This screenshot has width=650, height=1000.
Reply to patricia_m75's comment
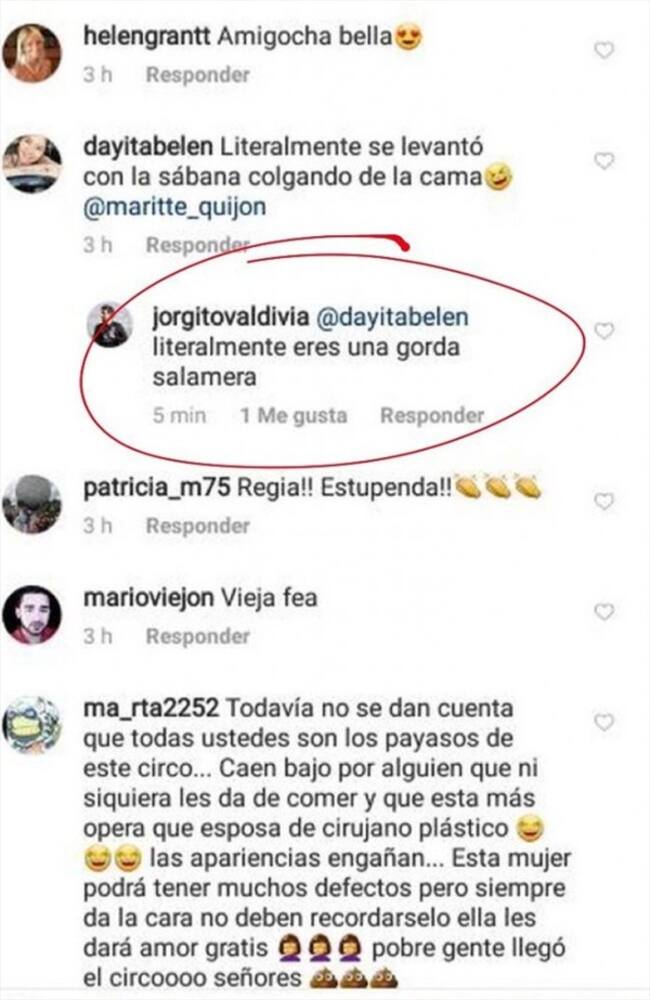click(x=197, y=526)
